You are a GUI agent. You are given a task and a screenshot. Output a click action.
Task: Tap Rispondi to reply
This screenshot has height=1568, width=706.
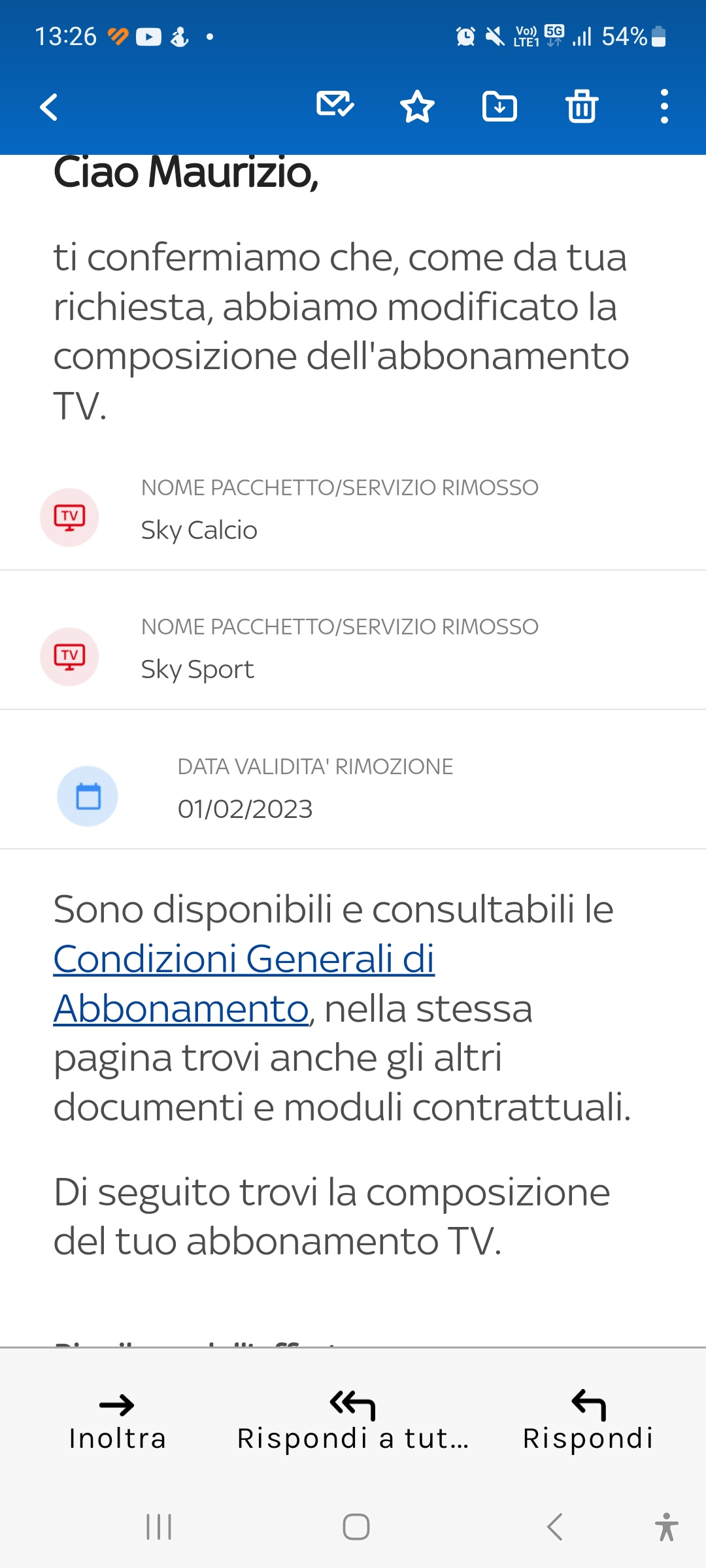[588, 1420]
